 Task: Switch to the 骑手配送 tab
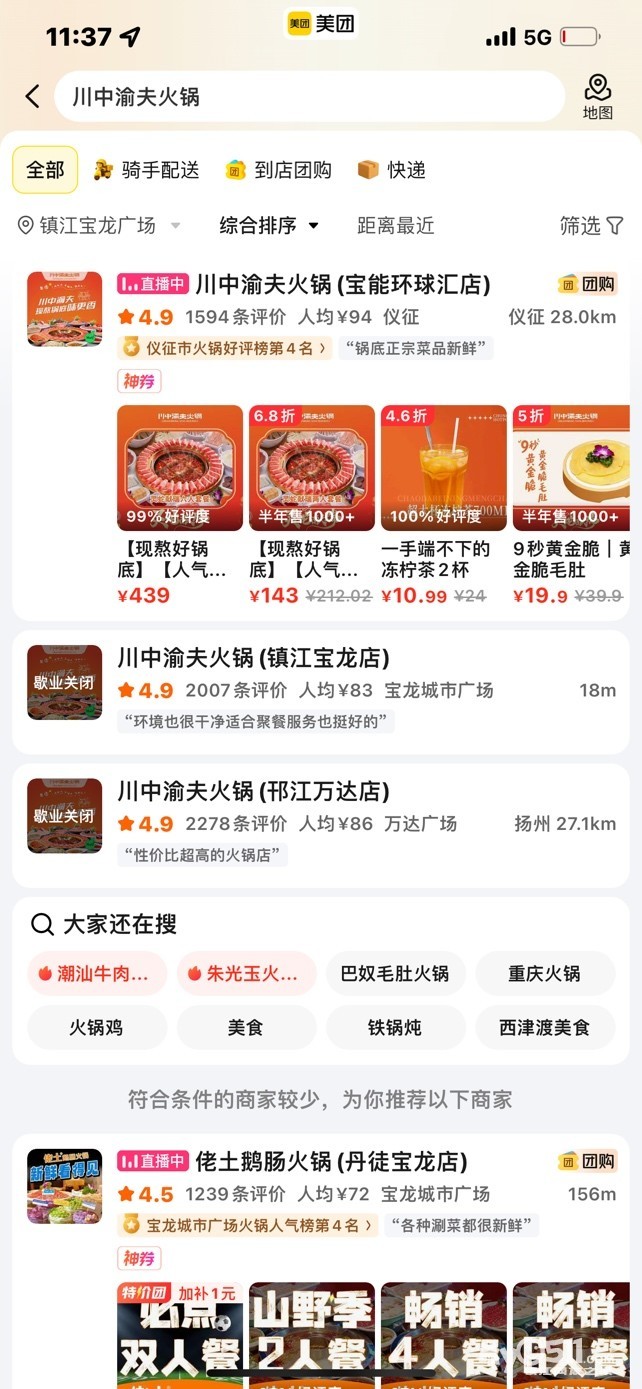(x=147, y=170)
